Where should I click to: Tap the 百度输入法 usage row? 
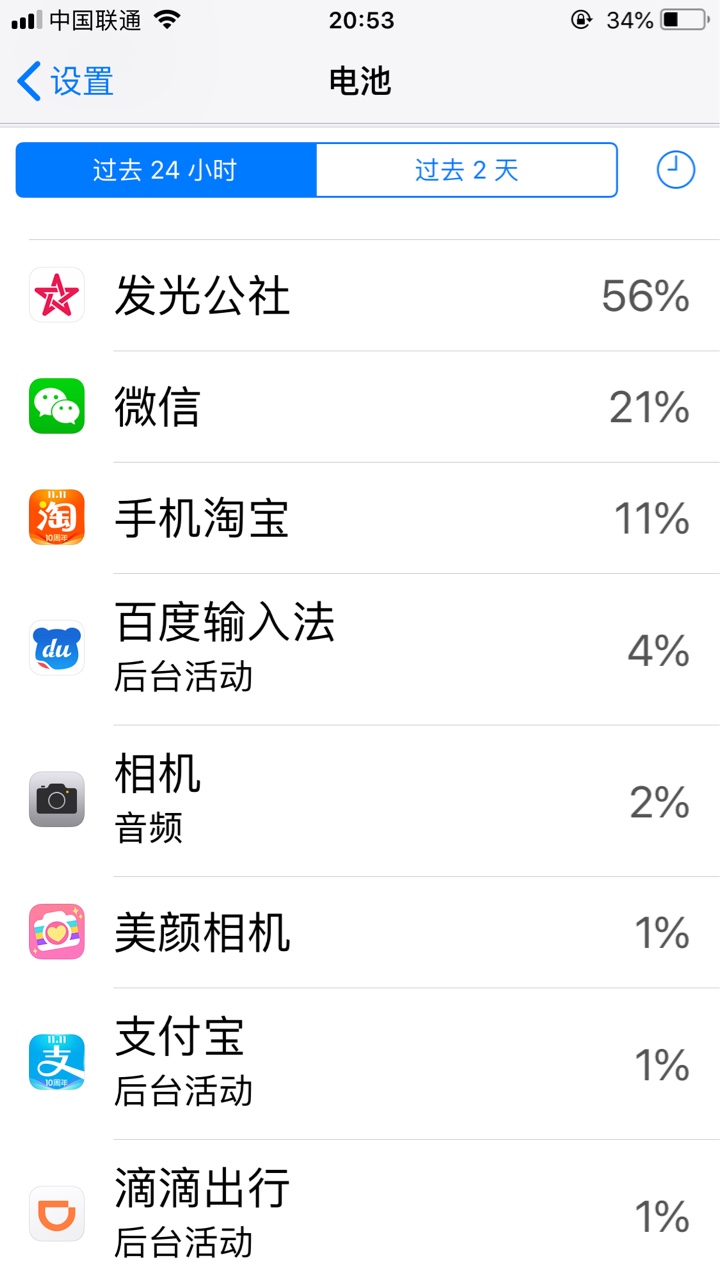(x=360, y=650)
